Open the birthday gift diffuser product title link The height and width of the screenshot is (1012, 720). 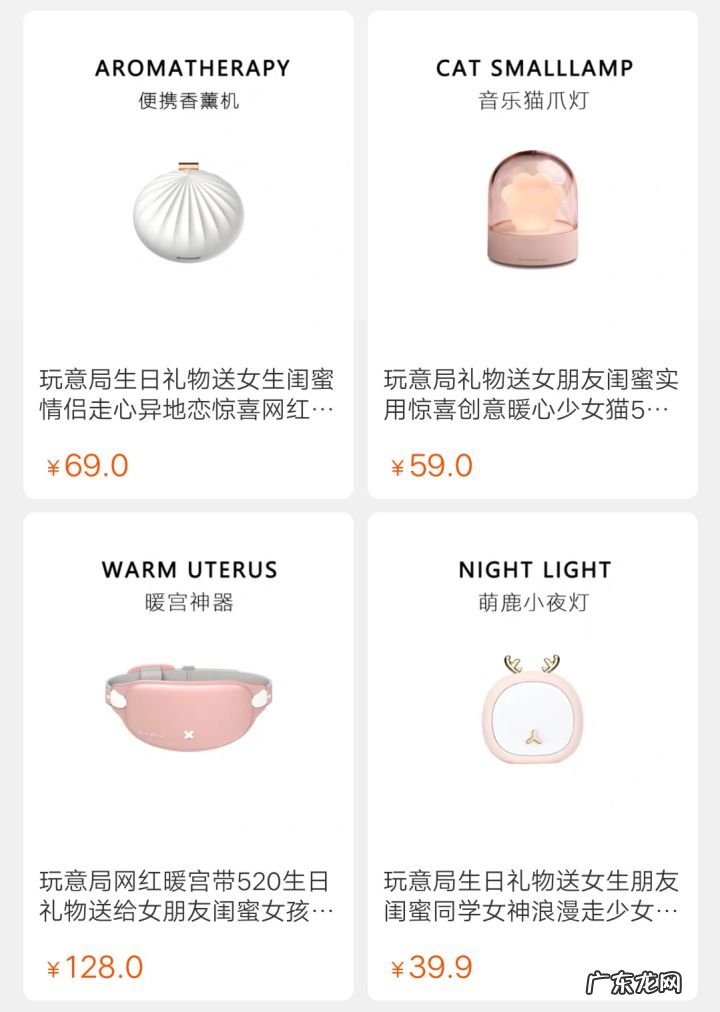pyautogui.click(x=190, y=393)
